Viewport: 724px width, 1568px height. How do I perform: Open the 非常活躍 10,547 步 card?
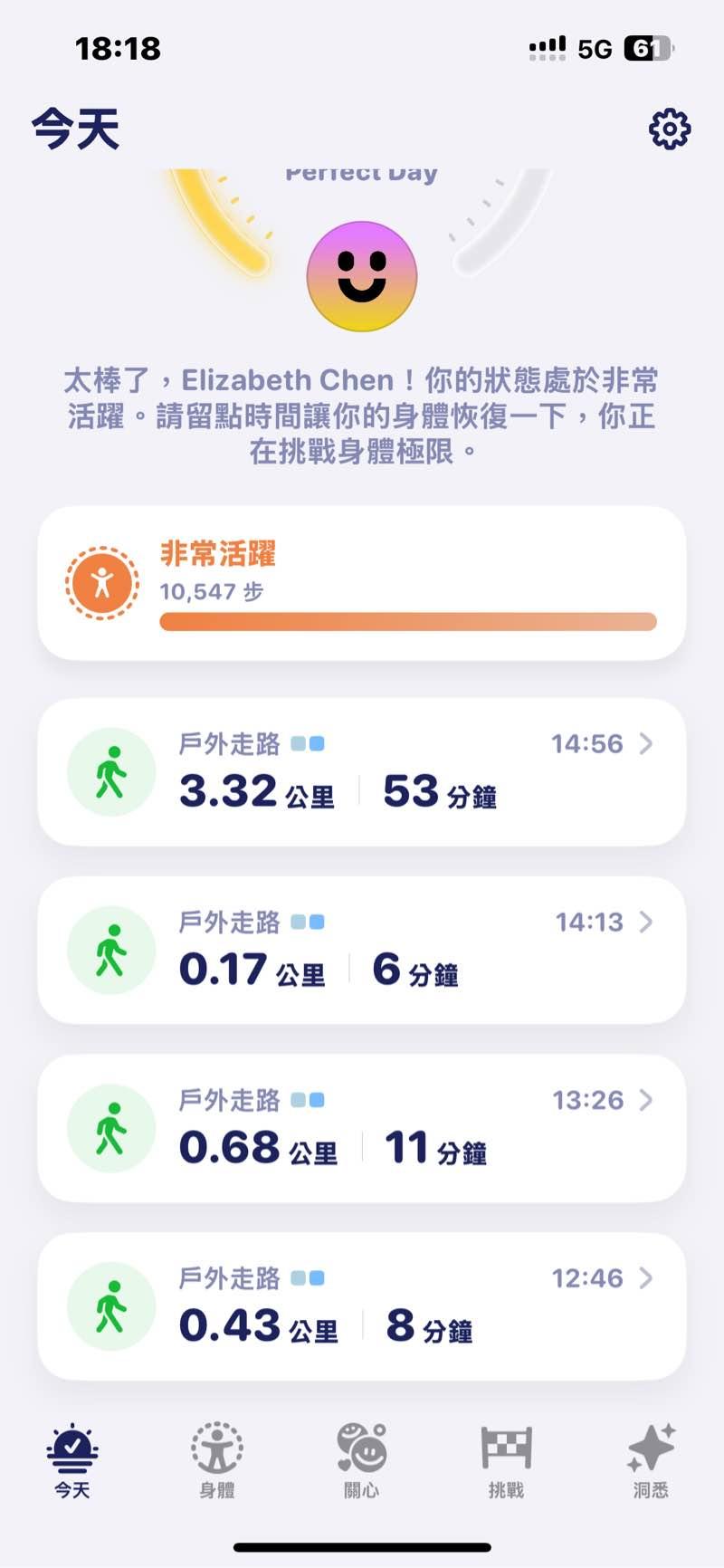pos(362,584)
